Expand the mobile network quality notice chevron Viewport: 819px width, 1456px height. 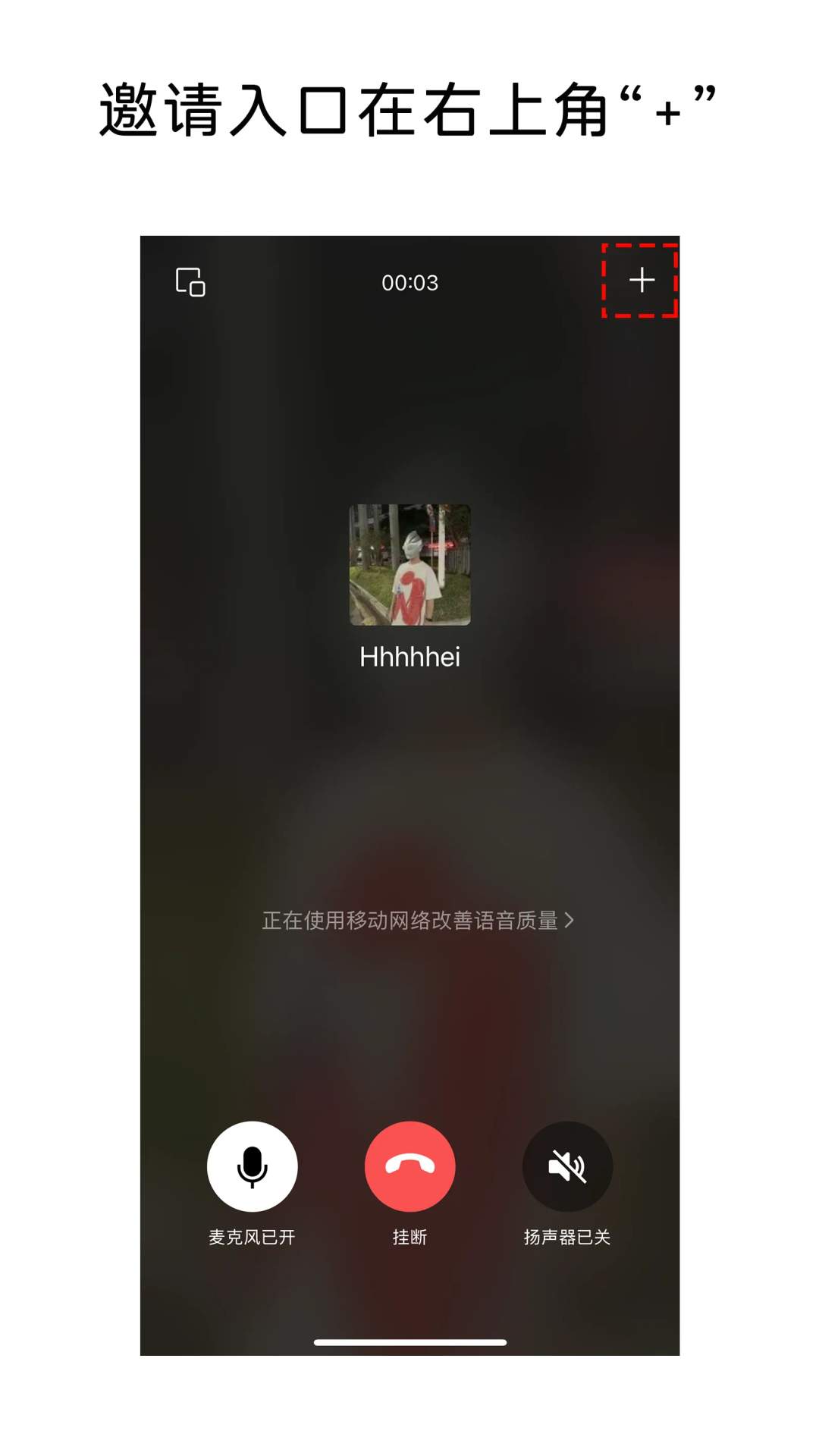[570, 919]
